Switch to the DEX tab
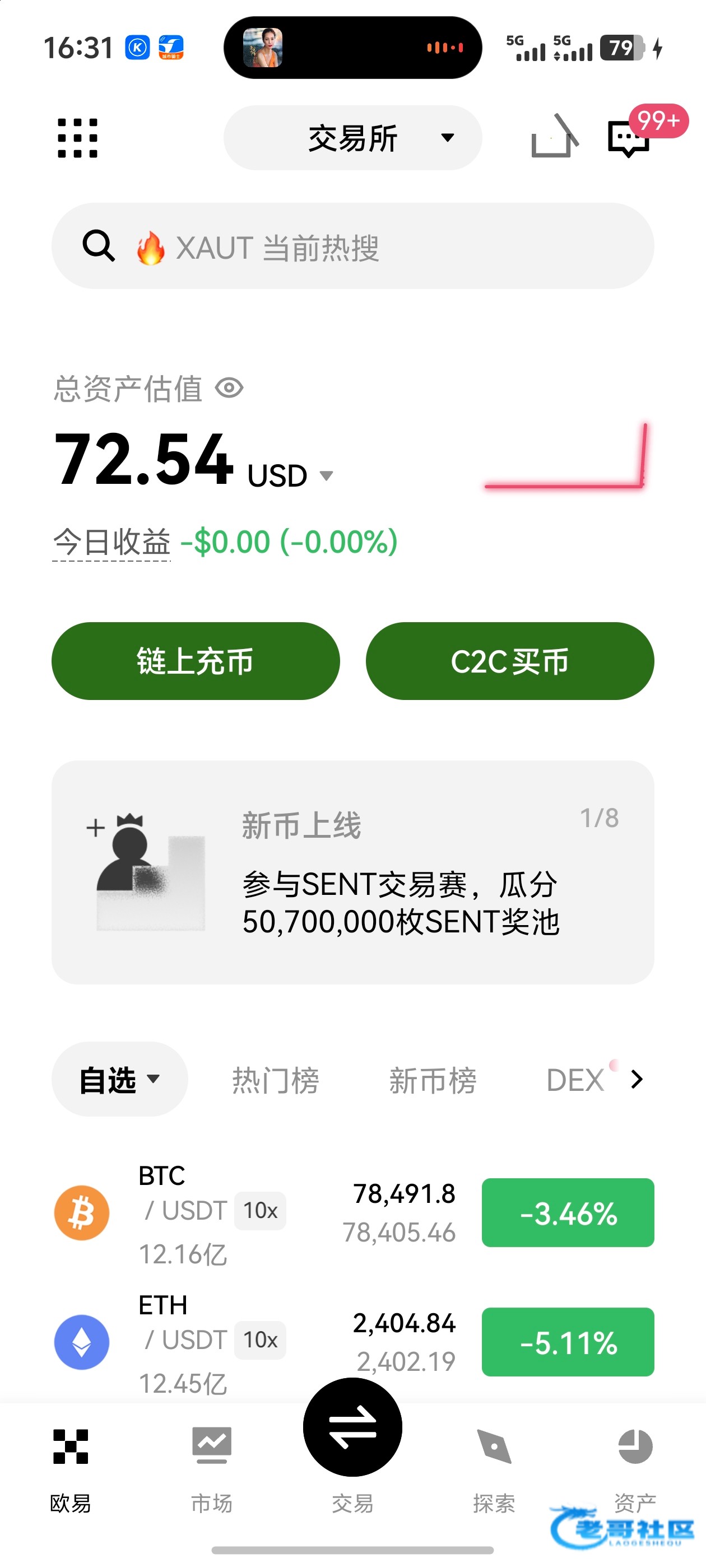Viewport: 706px width, 1568px height. point(575,1080)
